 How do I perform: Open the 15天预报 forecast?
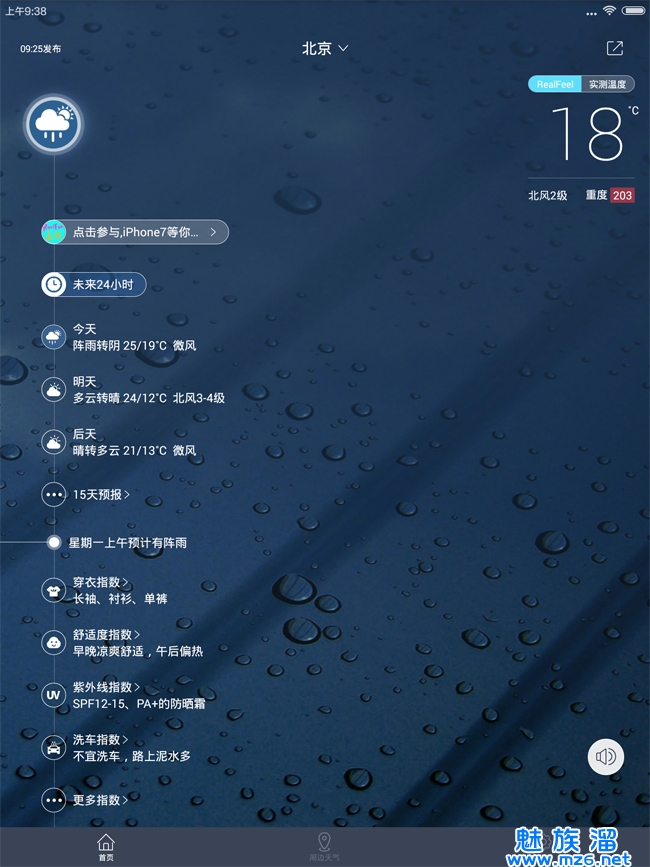100,494
